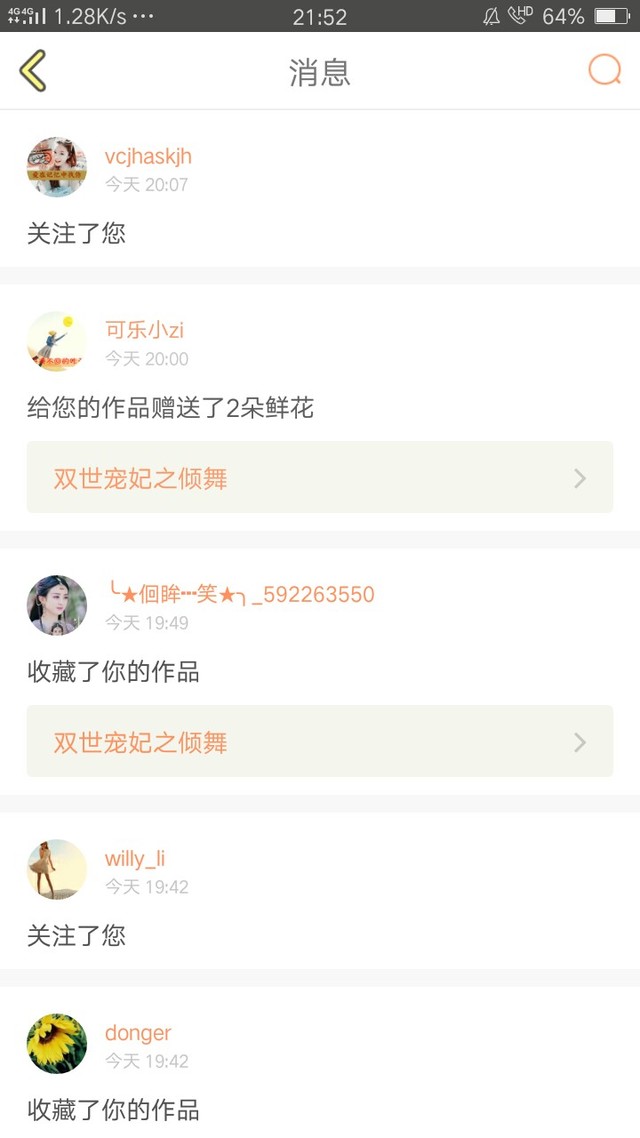Open willy_li's profile picture
This screenshot has height=1138, width=640.
click(56, 869)
